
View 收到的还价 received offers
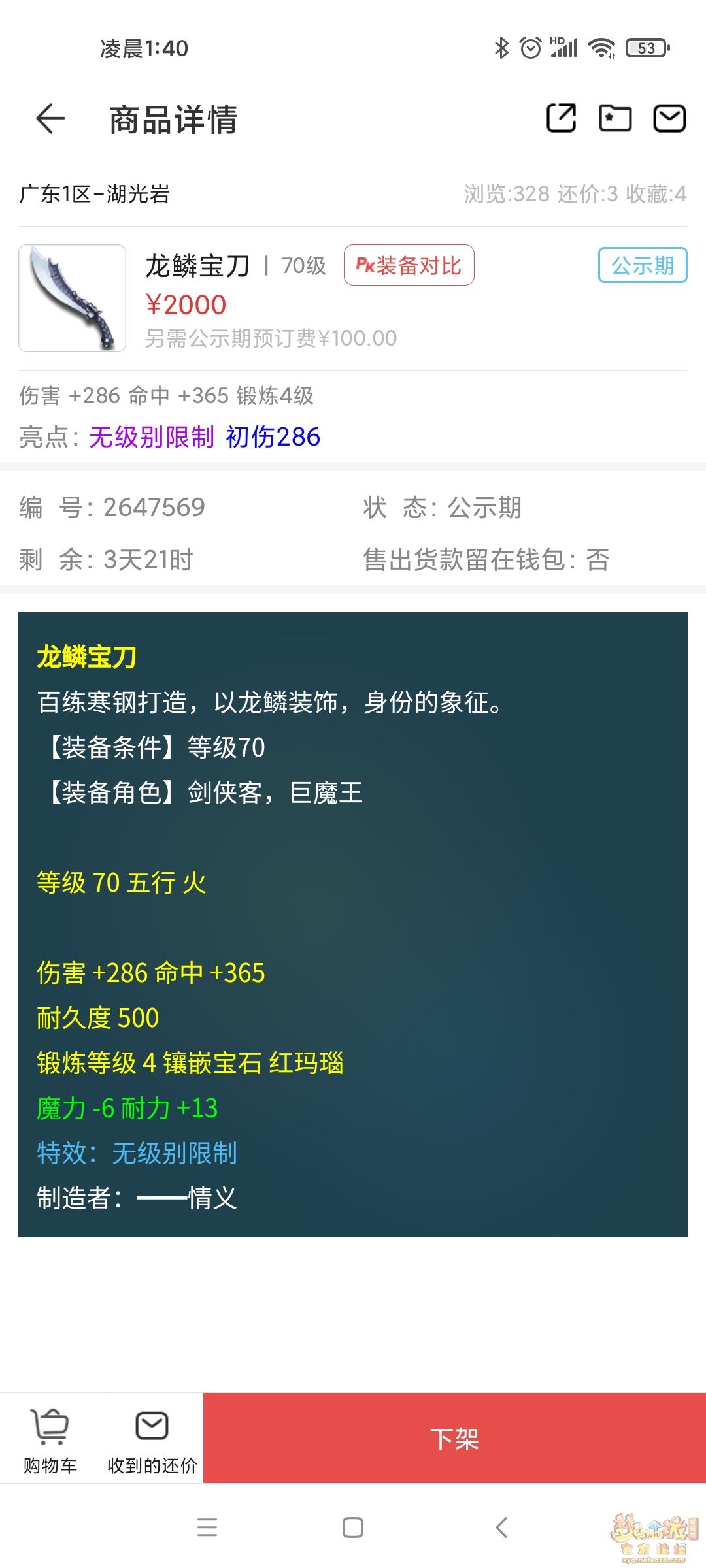pos(152,1439)
